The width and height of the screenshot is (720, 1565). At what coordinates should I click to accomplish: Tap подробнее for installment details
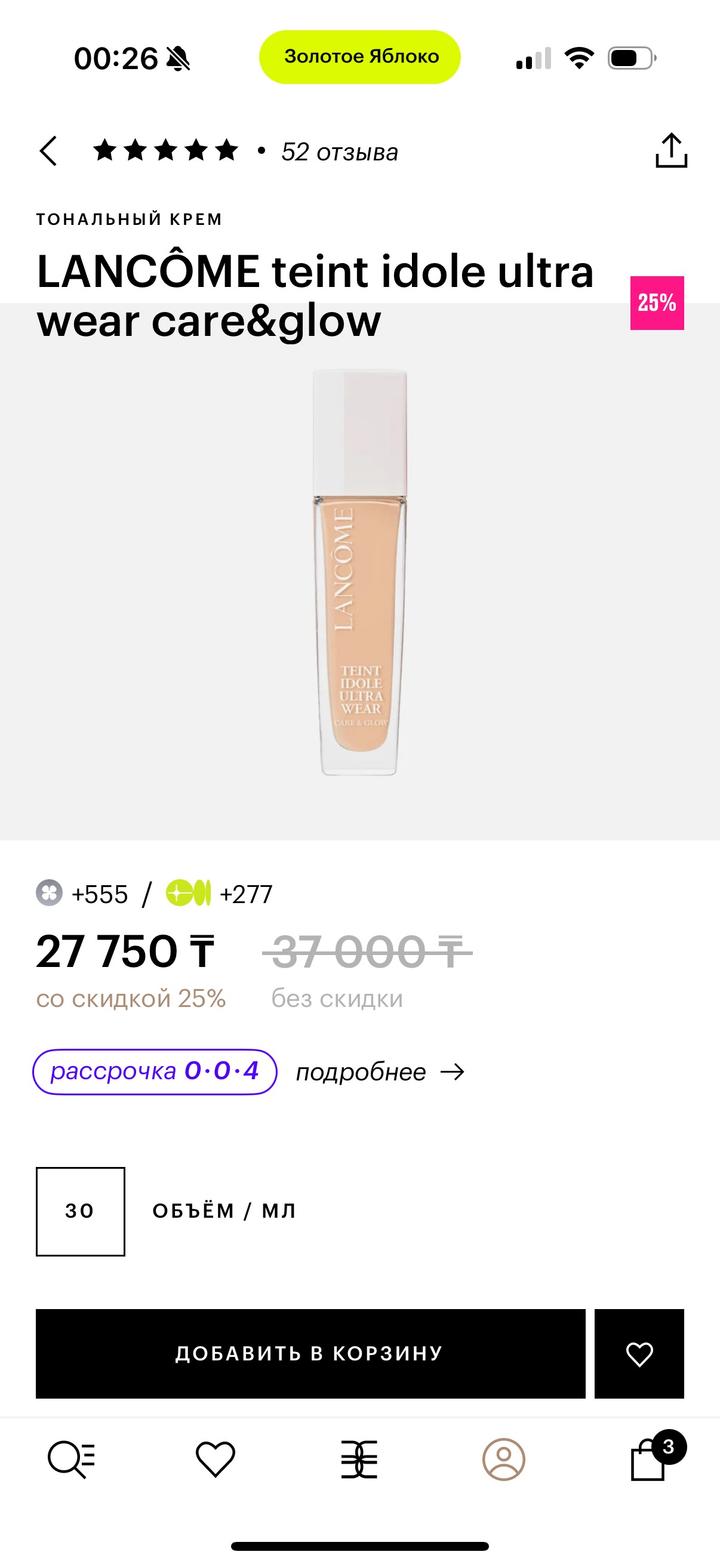380,1072
